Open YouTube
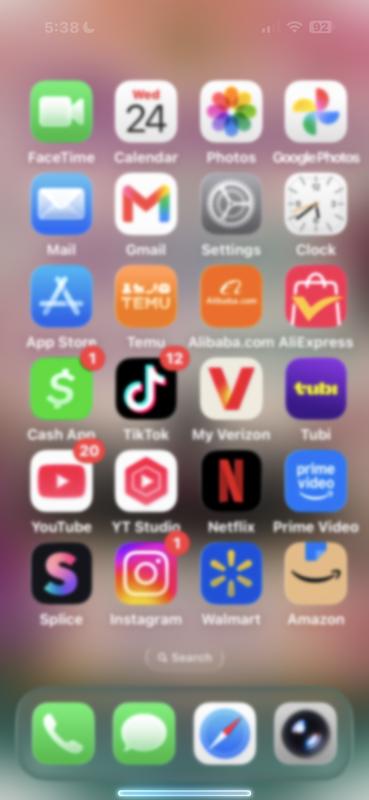Viewport: 369px width, 800px height. [61, 481]
